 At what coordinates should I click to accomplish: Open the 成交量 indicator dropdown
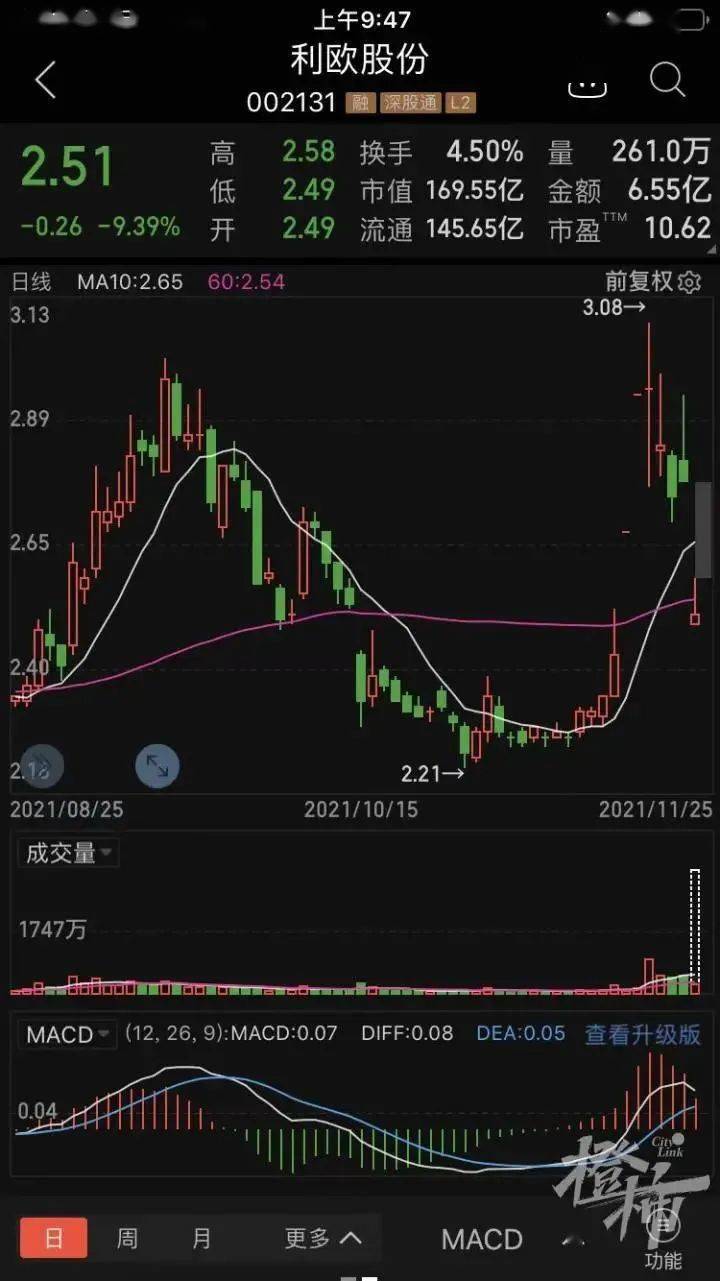coord(67,853)
